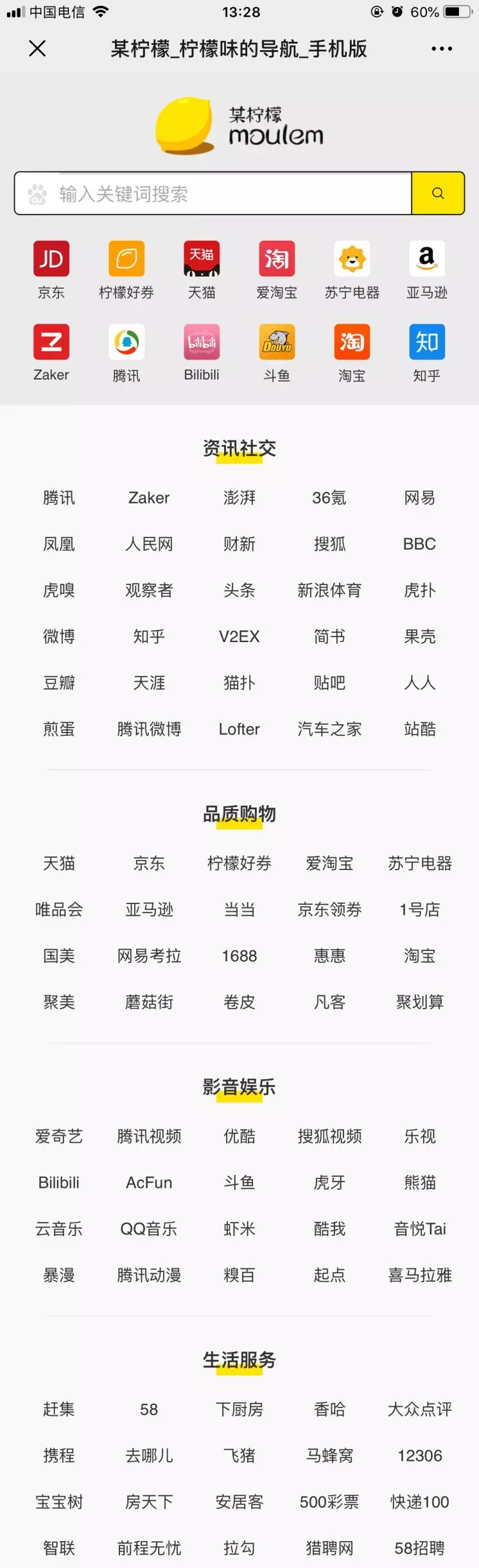Screen dimensions: 479x1568
Task: Open the 唯品会 shopping link
Action: point(59,910)
